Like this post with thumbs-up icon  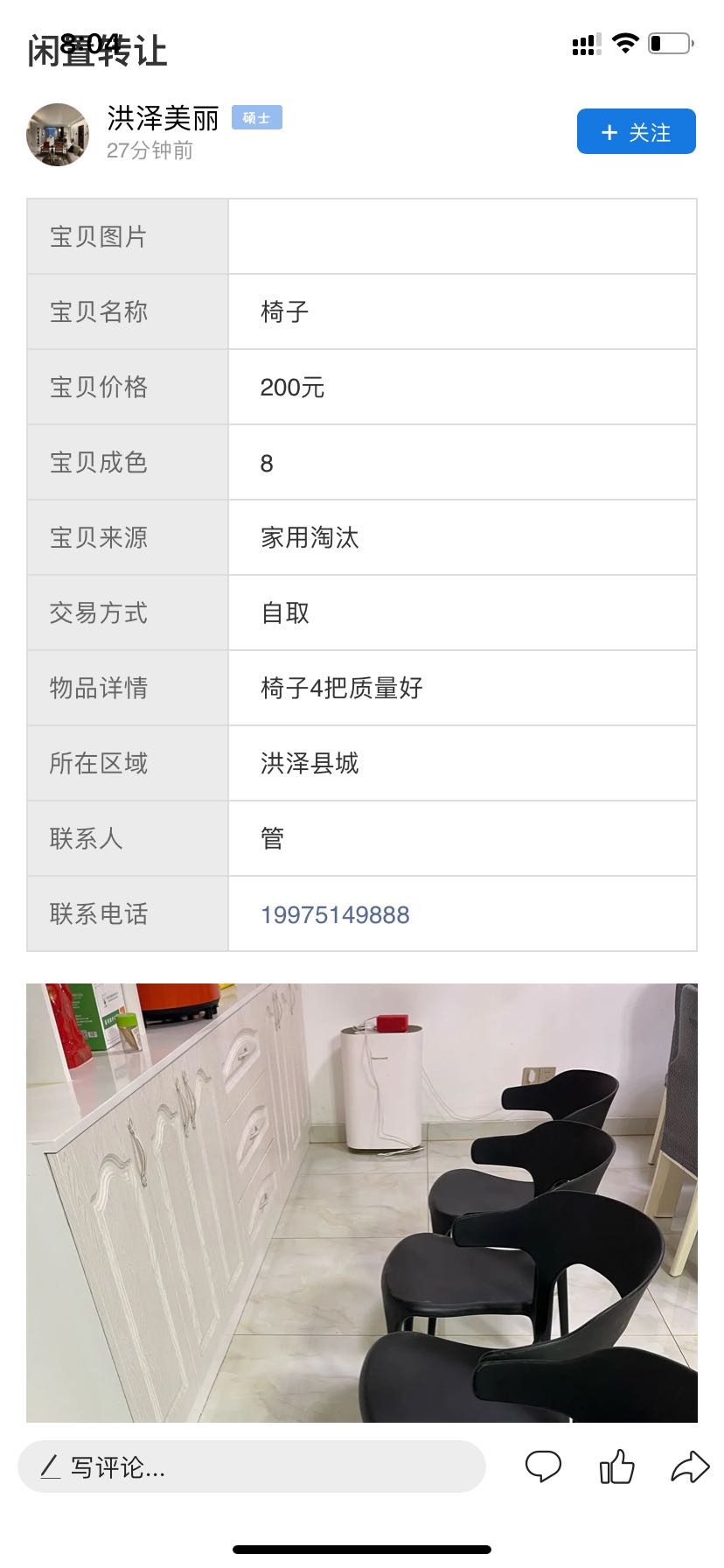pyautogui.click(x=617, y=1466)
